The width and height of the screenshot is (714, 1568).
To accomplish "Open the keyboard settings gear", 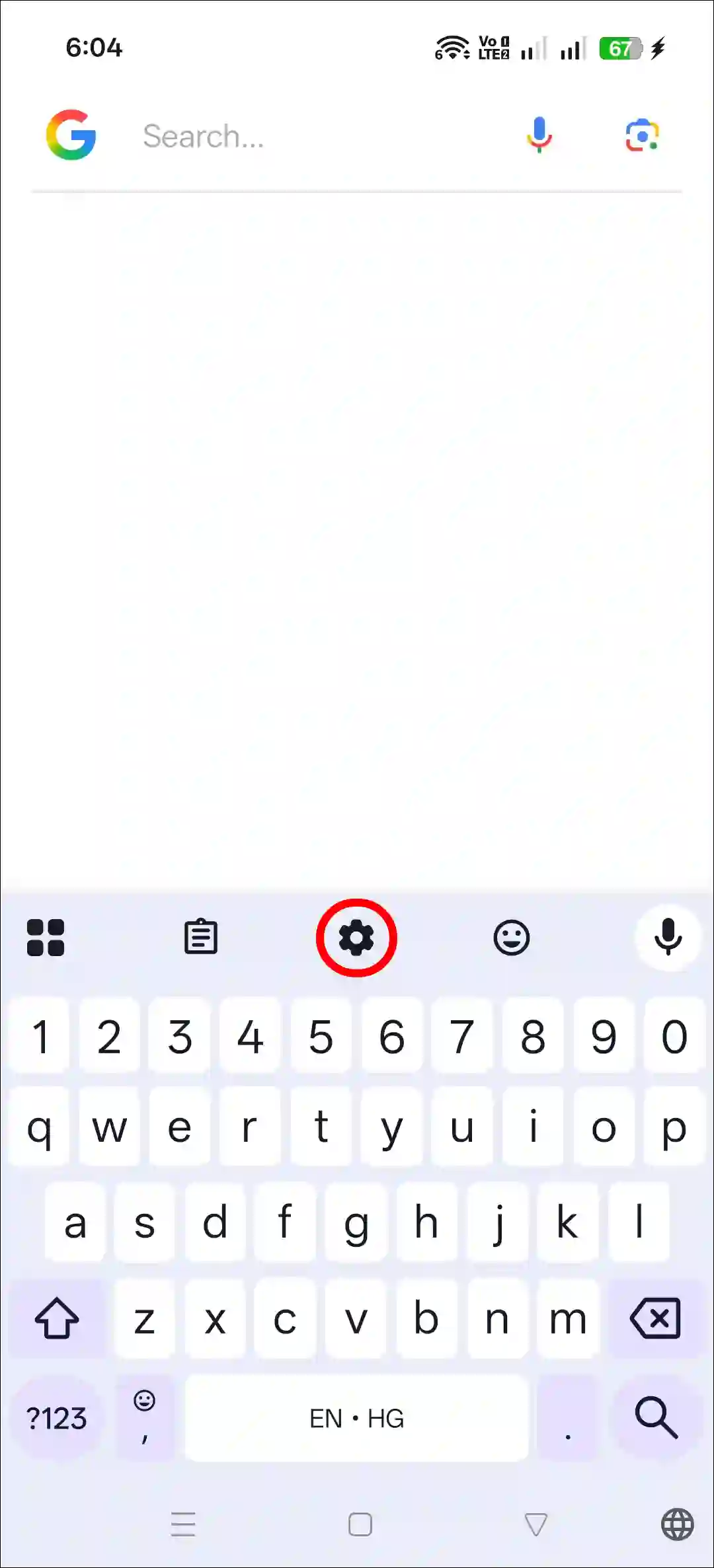I will [356, 937].
